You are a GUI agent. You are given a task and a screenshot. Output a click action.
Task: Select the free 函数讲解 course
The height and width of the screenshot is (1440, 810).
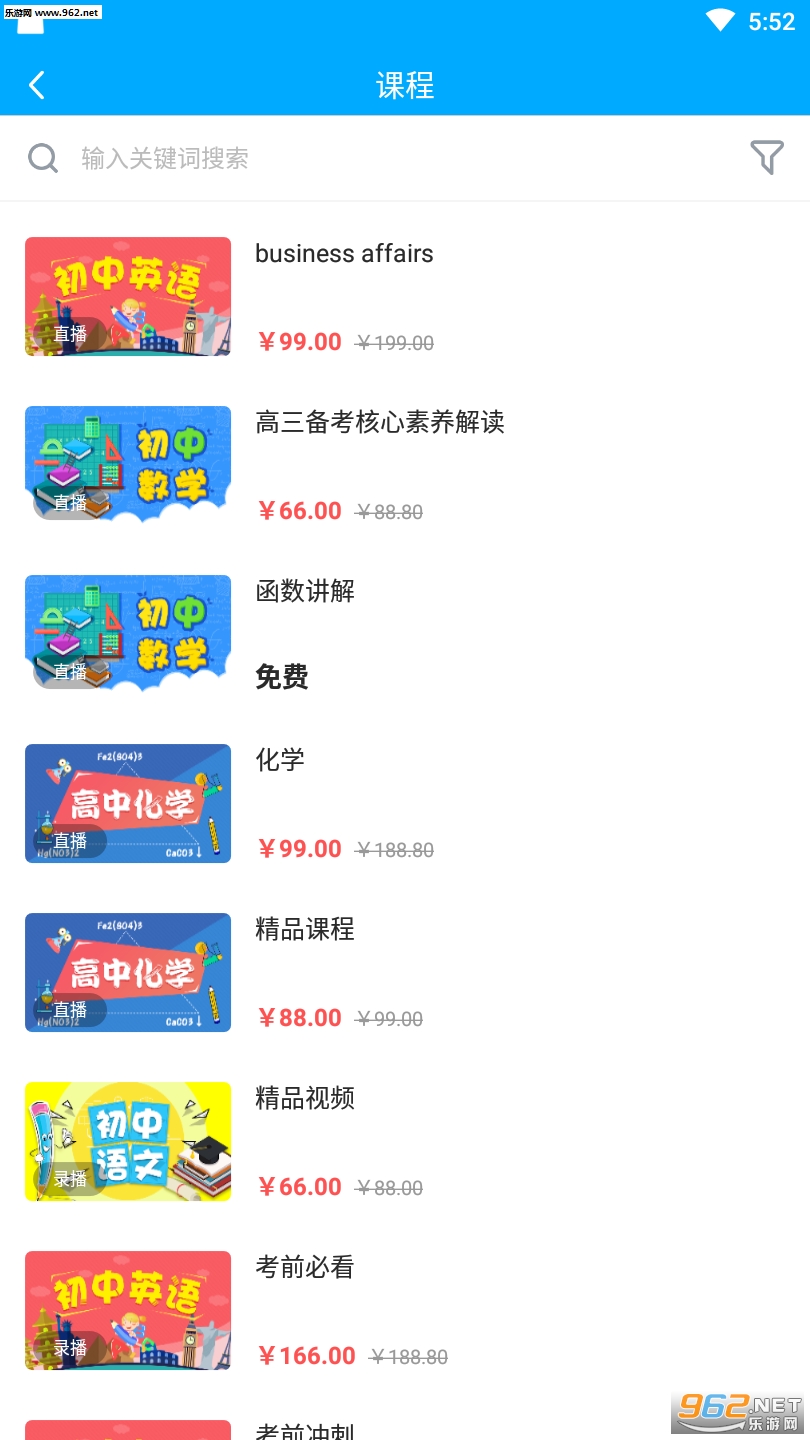pyautogui.click(x=305, y=592)
